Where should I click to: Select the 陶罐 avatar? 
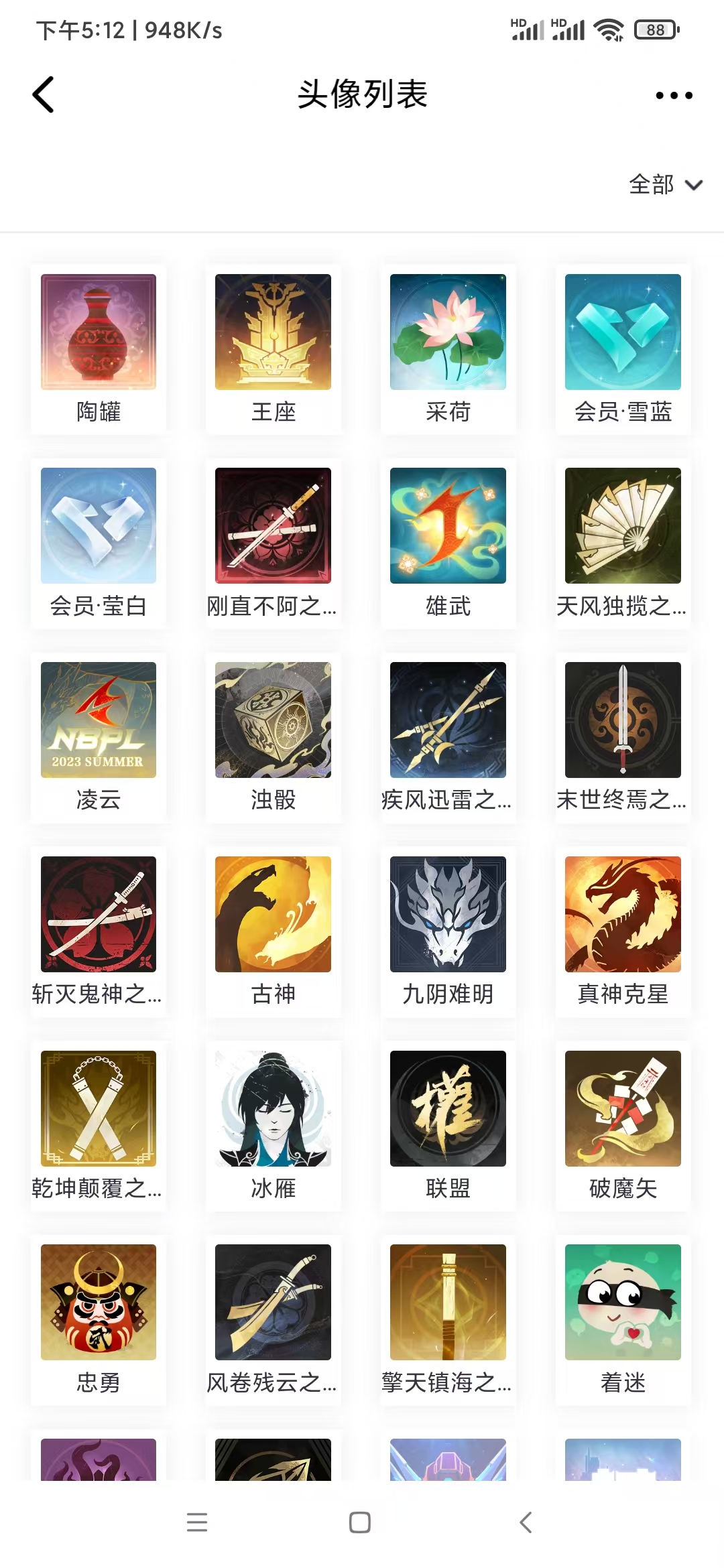(x=99, y=332)
